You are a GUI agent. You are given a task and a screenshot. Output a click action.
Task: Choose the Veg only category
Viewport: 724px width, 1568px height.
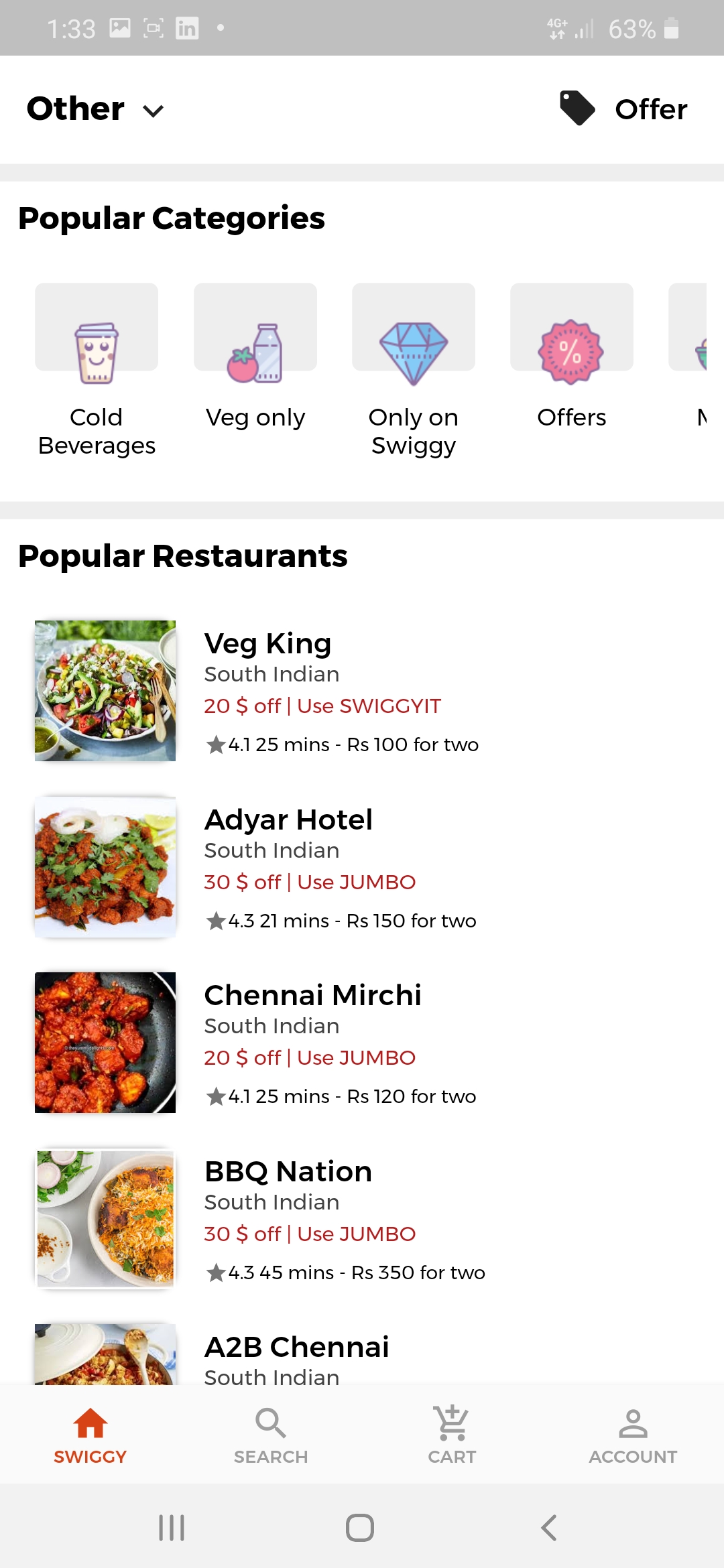255,356
